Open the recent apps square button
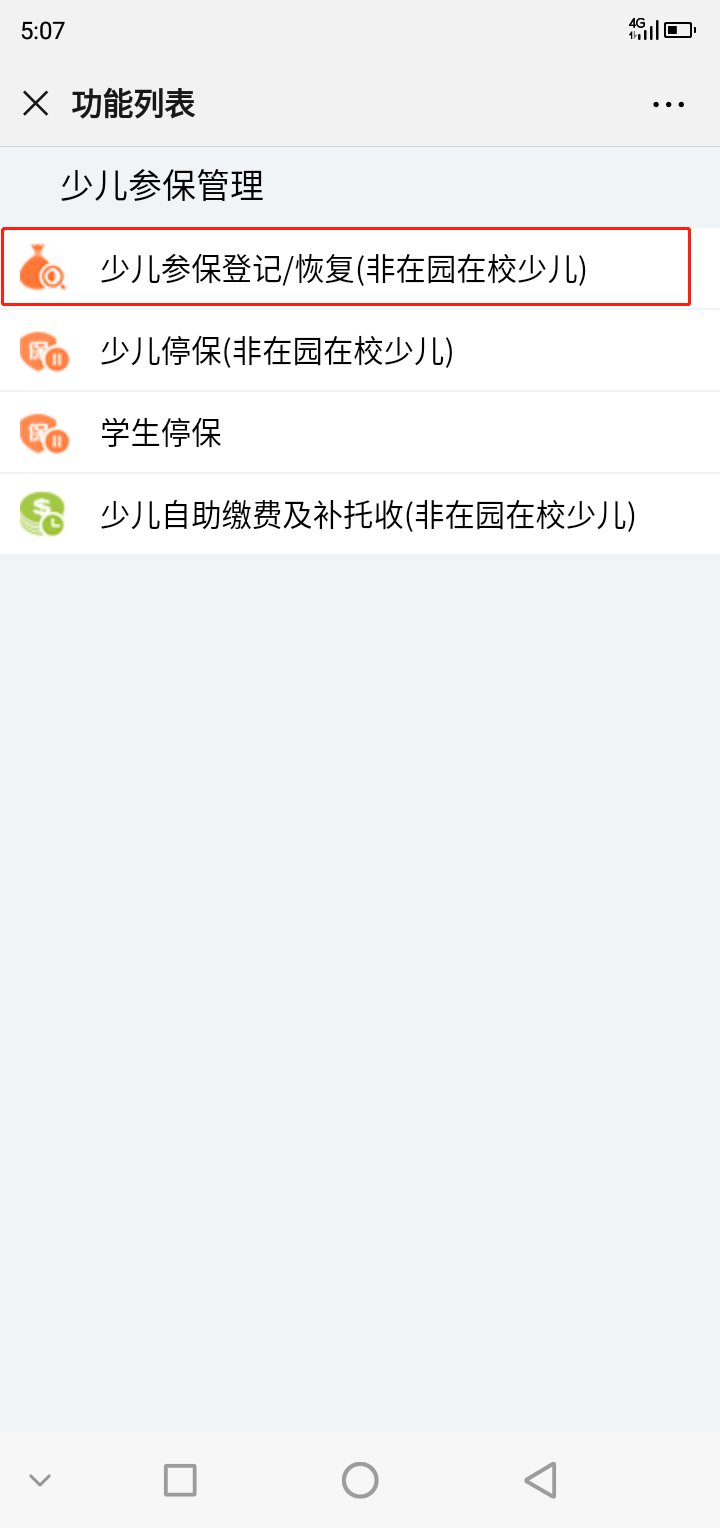The width and height of the screenshot is (720, 1528). 180,1479
